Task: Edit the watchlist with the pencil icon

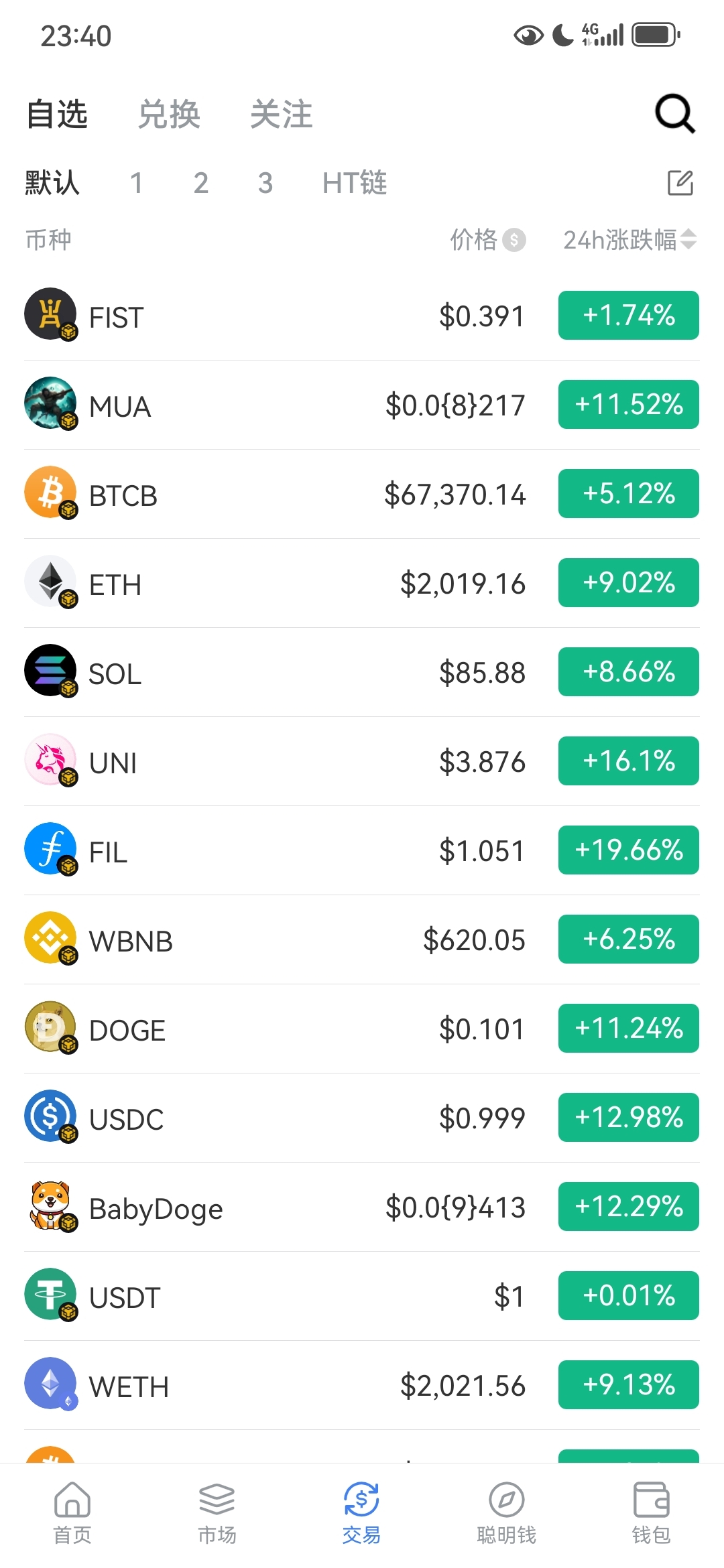Action: (680, 183)
